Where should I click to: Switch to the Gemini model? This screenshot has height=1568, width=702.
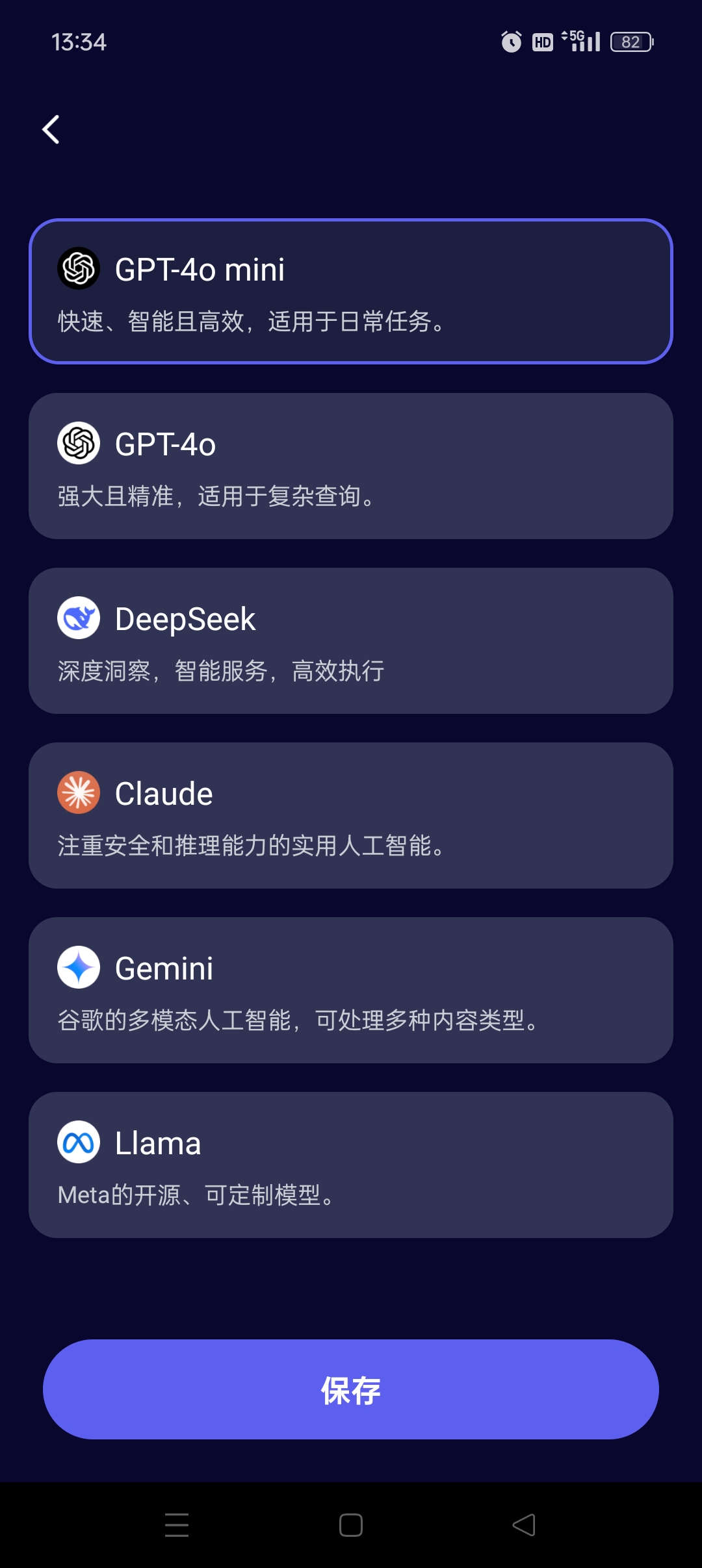tap(351, 990)
